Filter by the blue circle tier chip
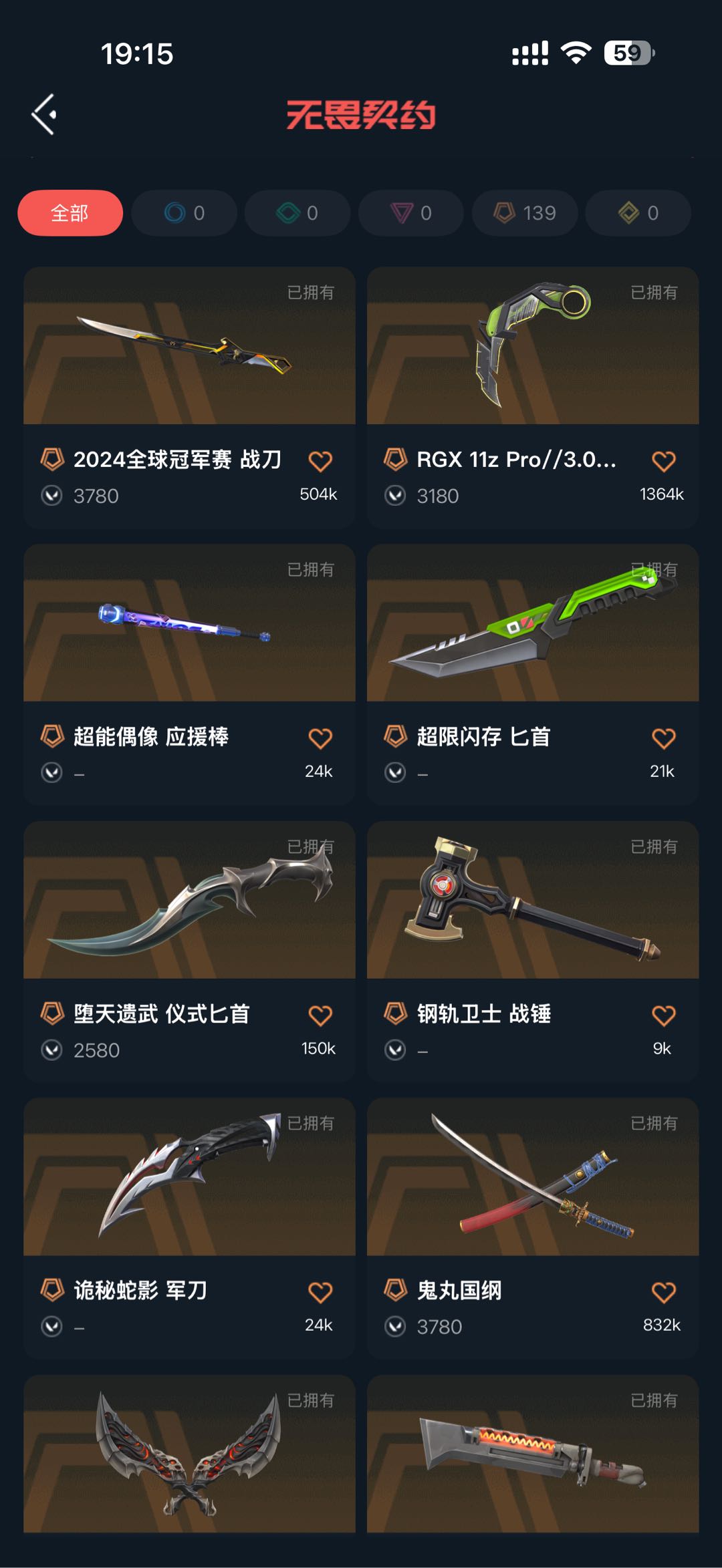The height and width of the screenshot is (1568, 722). [x=184, y=213]
